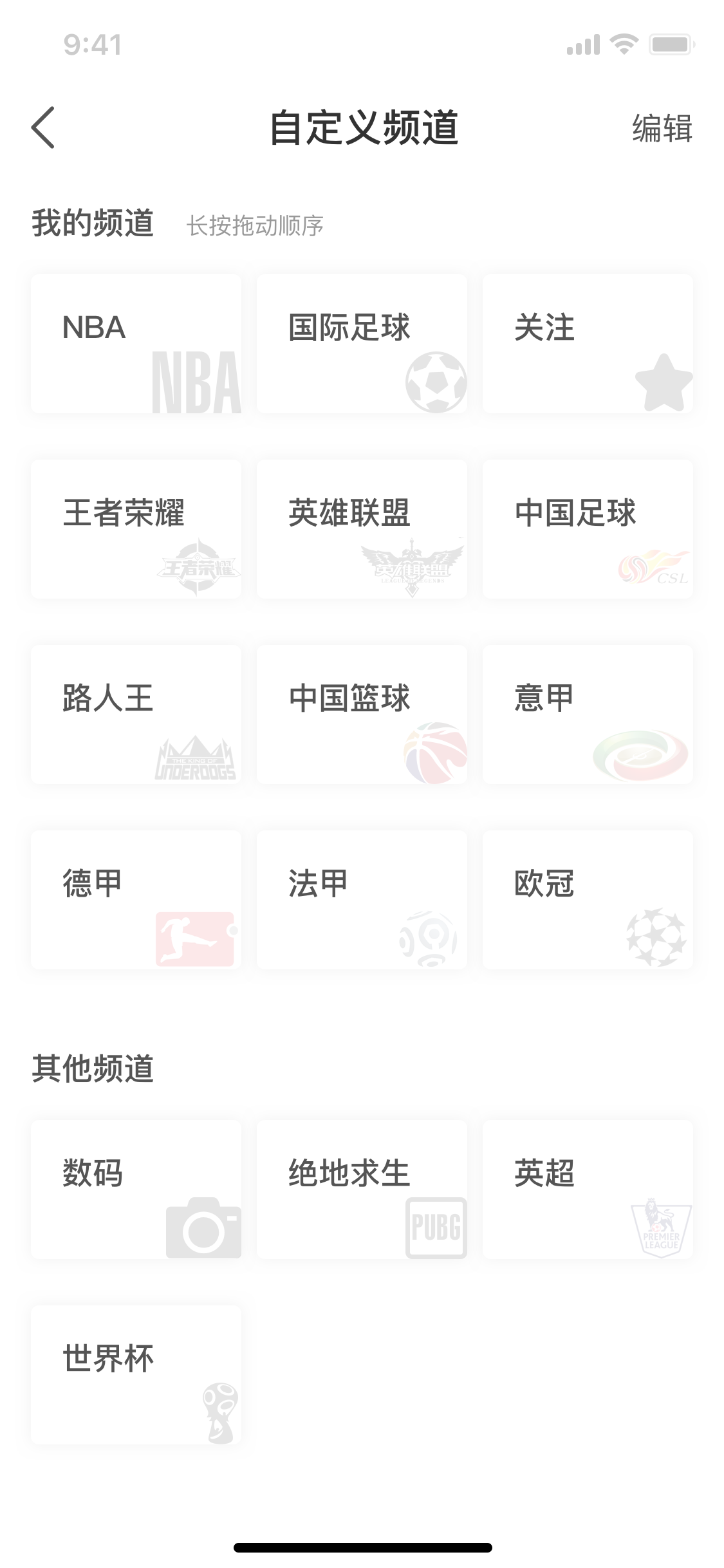The image size is (724, 1568).
Task: Add the 数码 channel from other channels
Action: tap(136, 1190)
